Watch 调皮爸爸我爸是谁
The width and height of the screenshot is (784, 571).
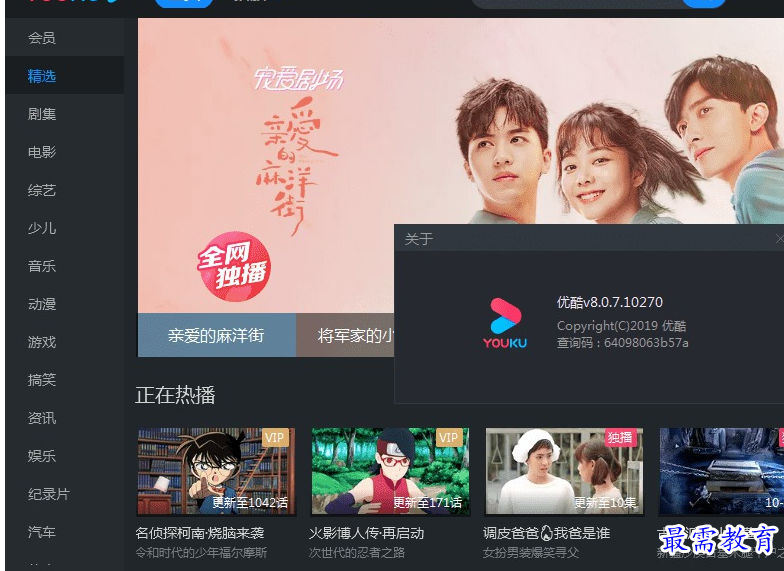(x=564, y=471)
